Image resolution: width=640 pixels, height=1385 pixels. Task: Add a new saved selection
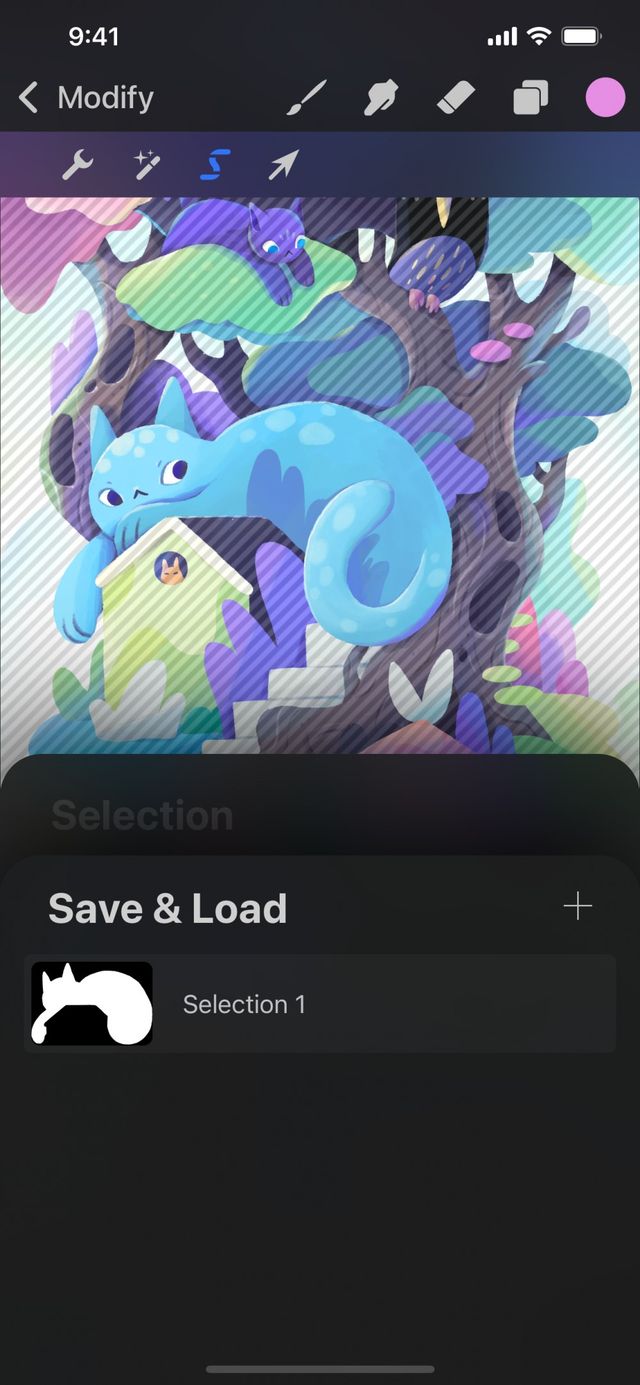(x=577, y=907)
